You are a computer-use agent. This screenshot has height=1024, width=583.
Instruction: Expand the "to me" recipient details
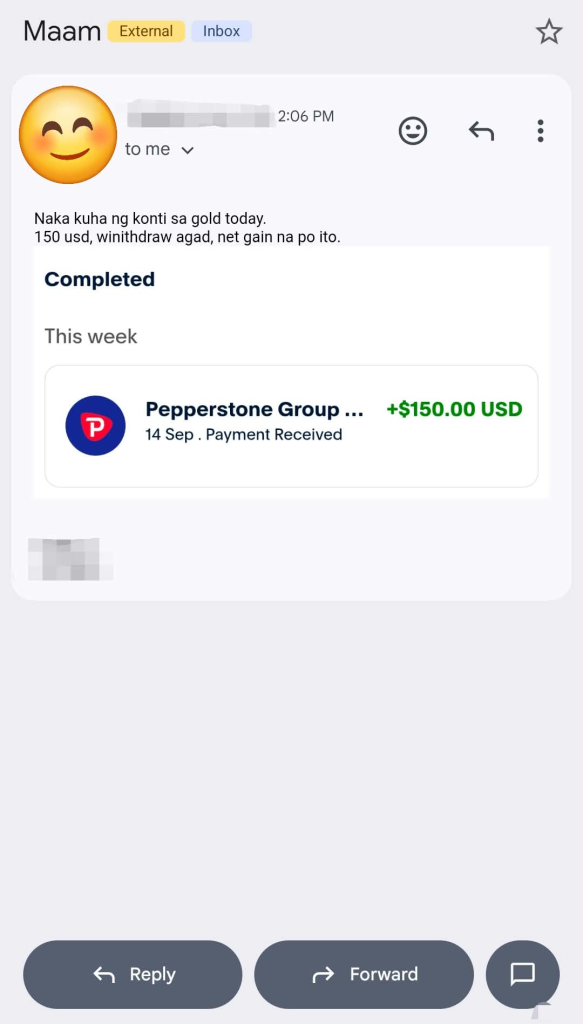160,150
